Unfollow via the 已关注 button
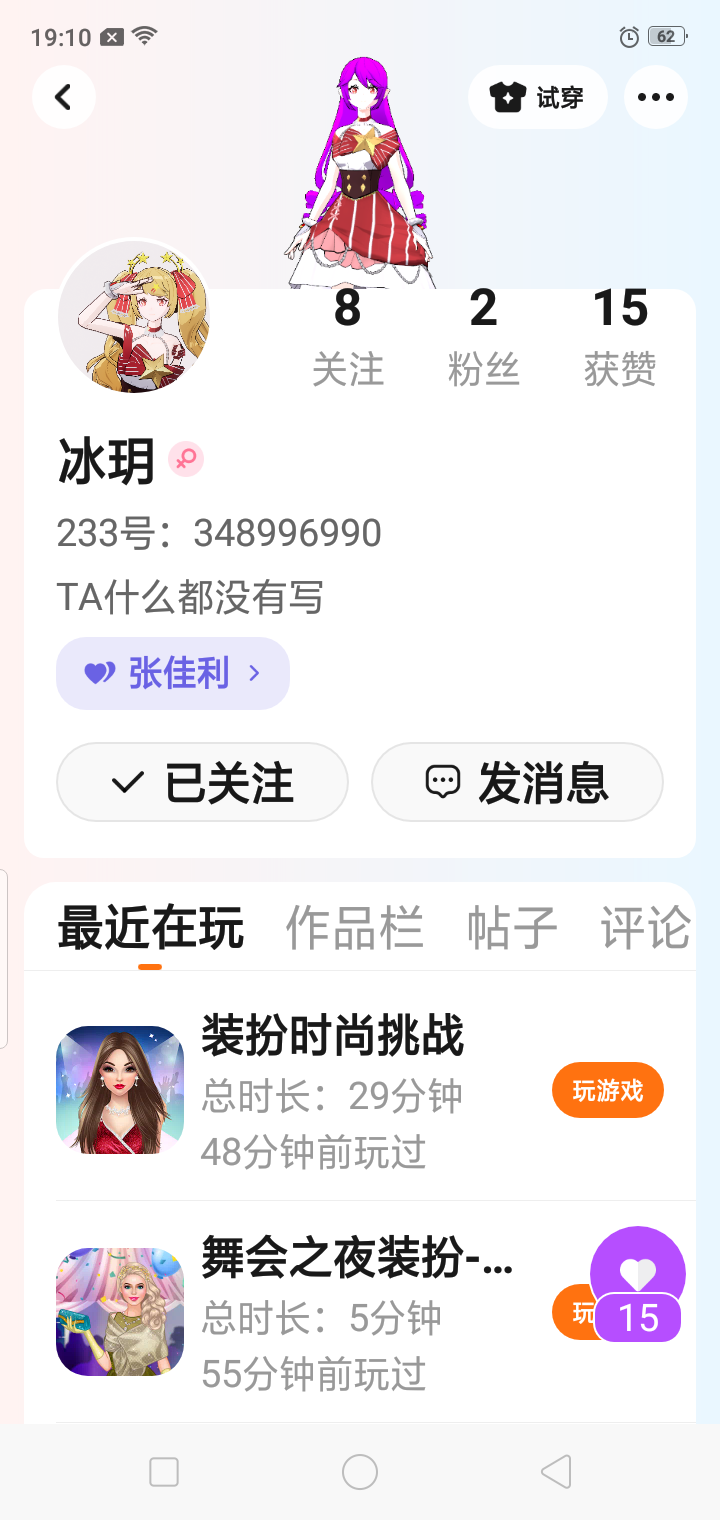 202,782
